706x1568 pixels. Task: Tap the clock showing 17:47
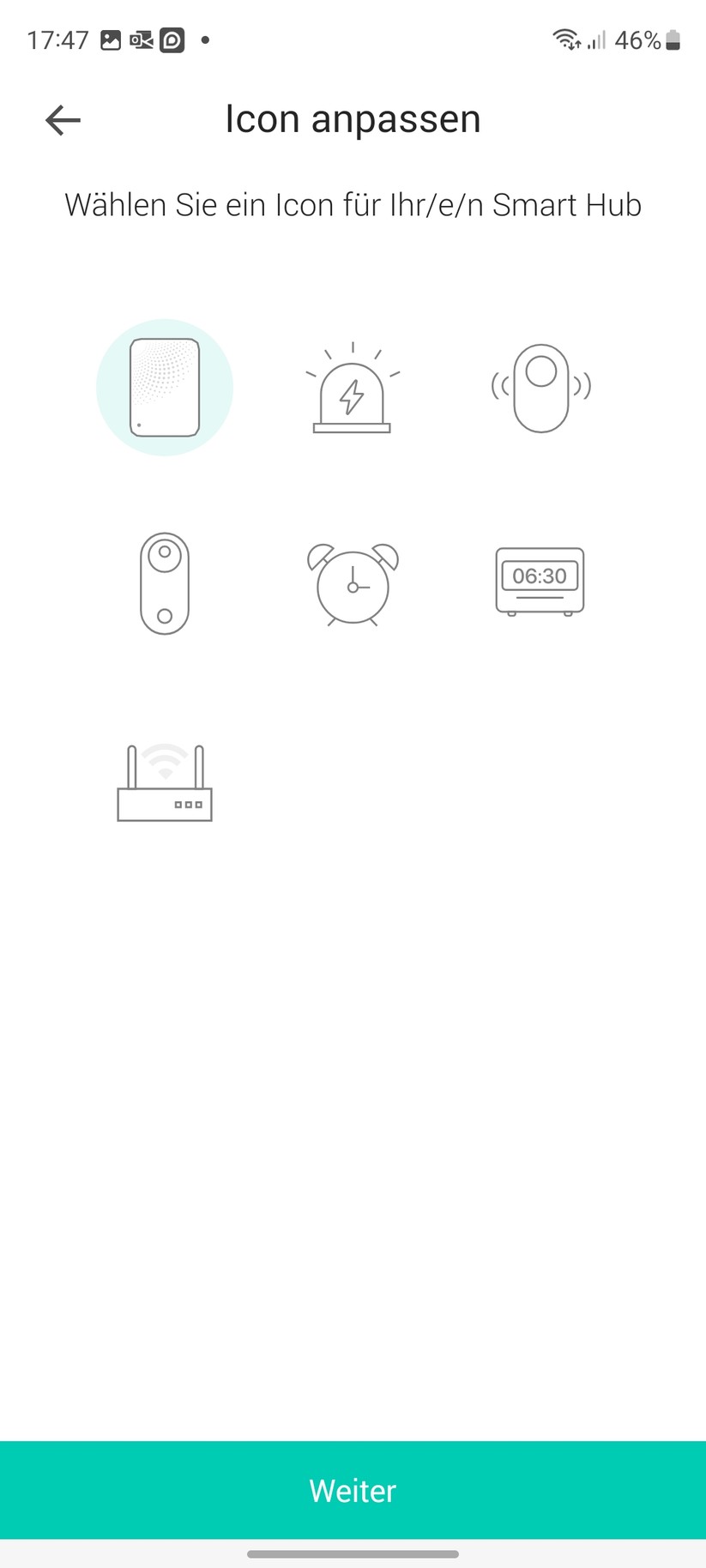(x=57, y=39)
